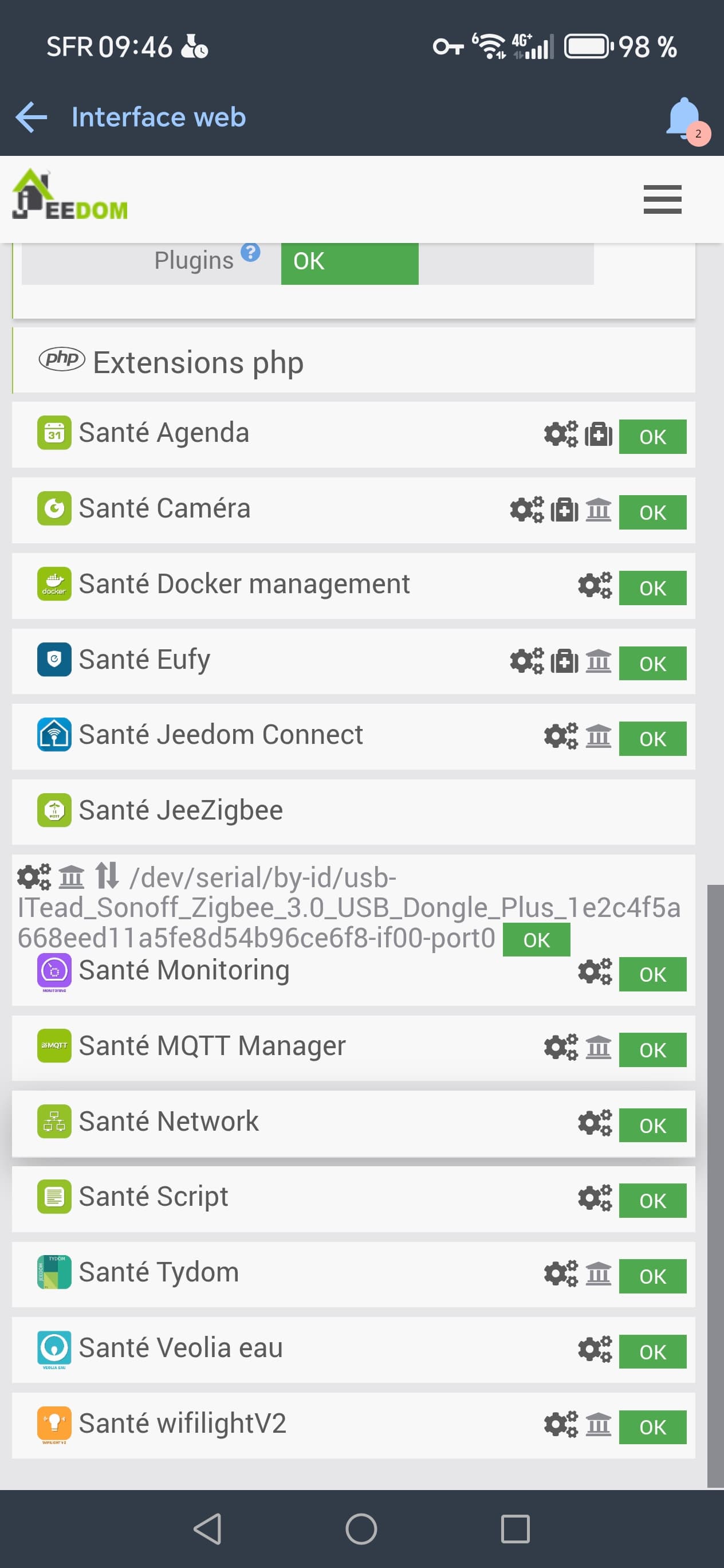Go back using the app bar arrow
Screen dimensions: 724x1568
click(x=32, y=117)
